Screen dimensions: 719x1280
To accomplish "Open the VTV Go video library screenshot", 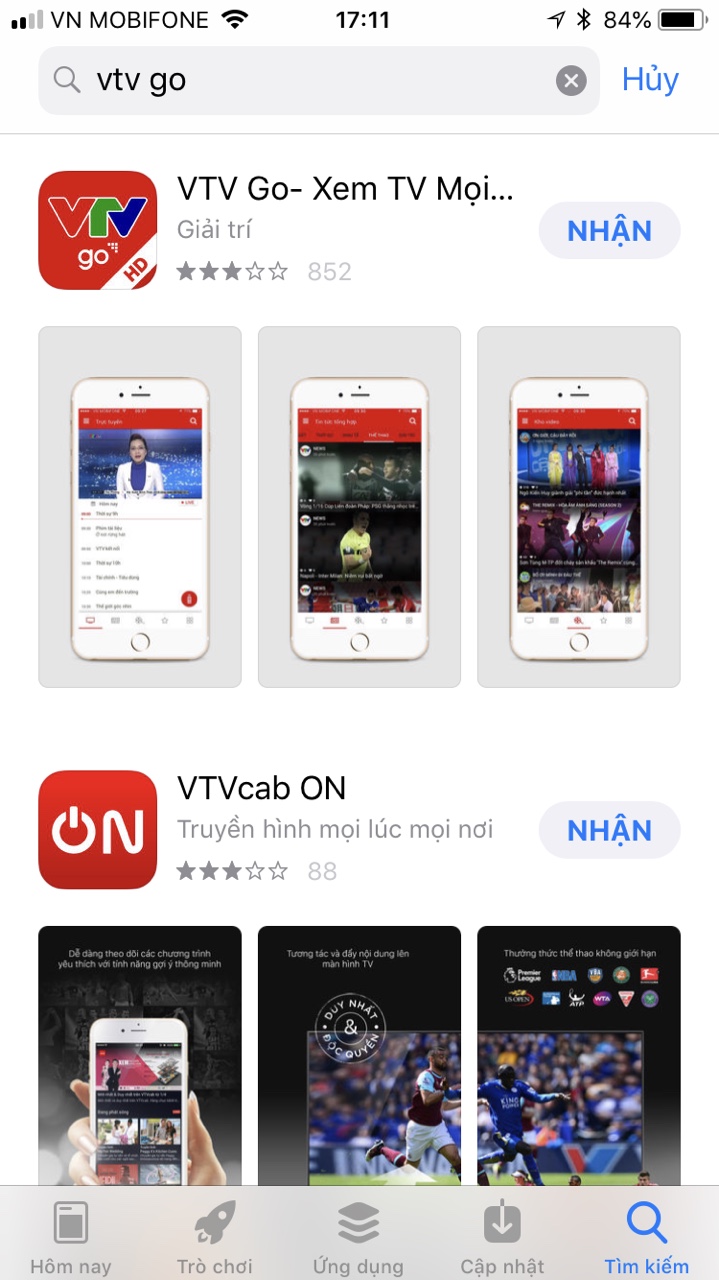I will tap(578, 507).
